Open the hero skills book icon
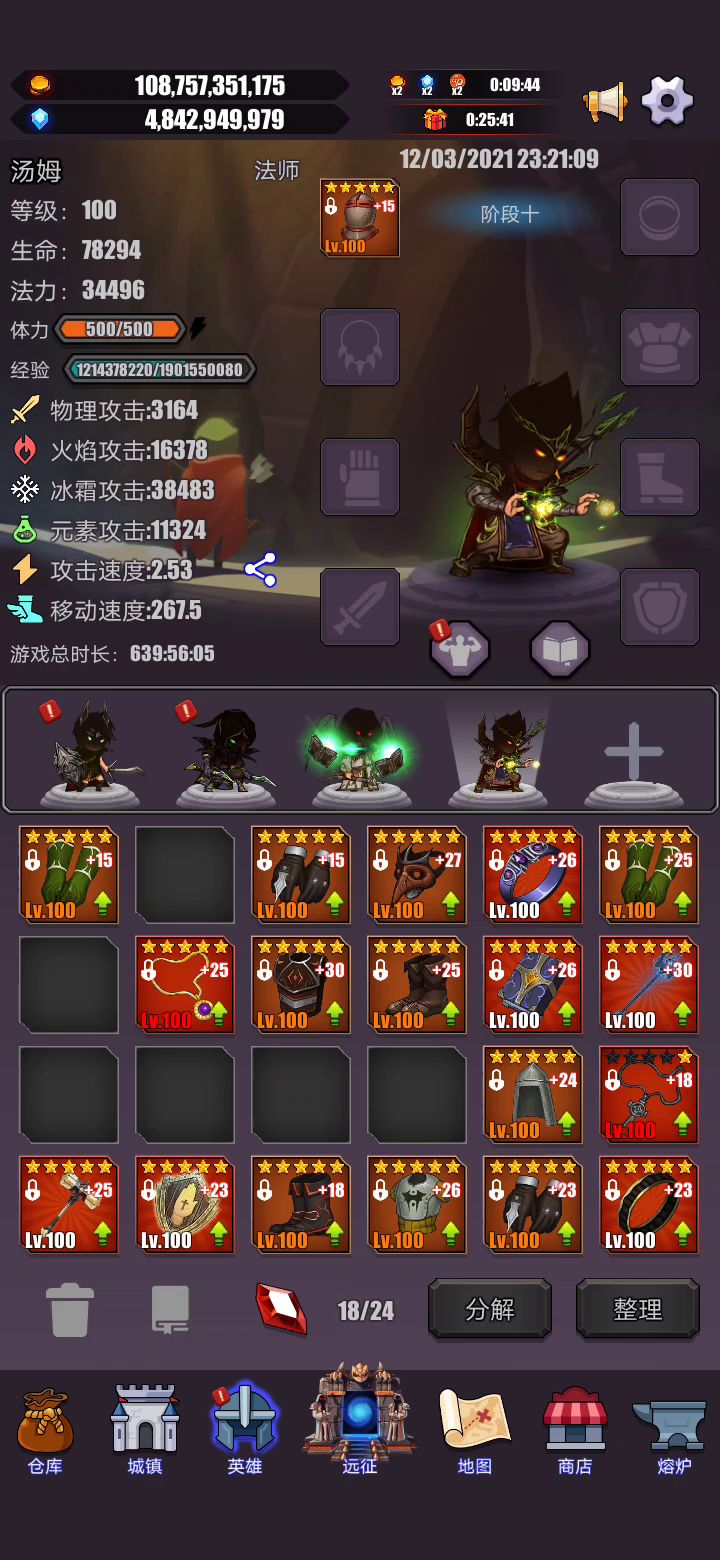The image size is (720, 1560). pyautogui.click(x=560, y=649)
